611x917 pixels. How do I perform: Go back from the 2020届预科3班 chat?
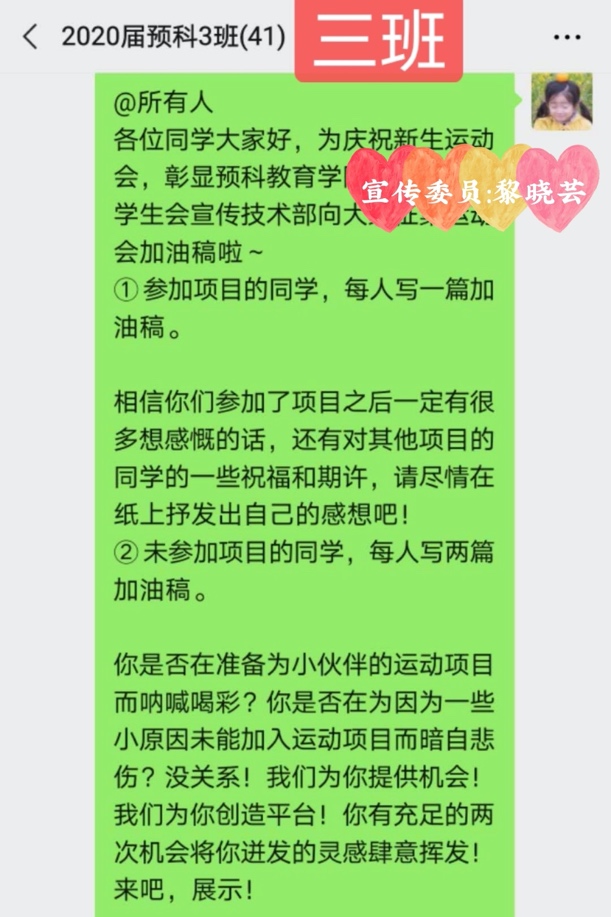30,38
